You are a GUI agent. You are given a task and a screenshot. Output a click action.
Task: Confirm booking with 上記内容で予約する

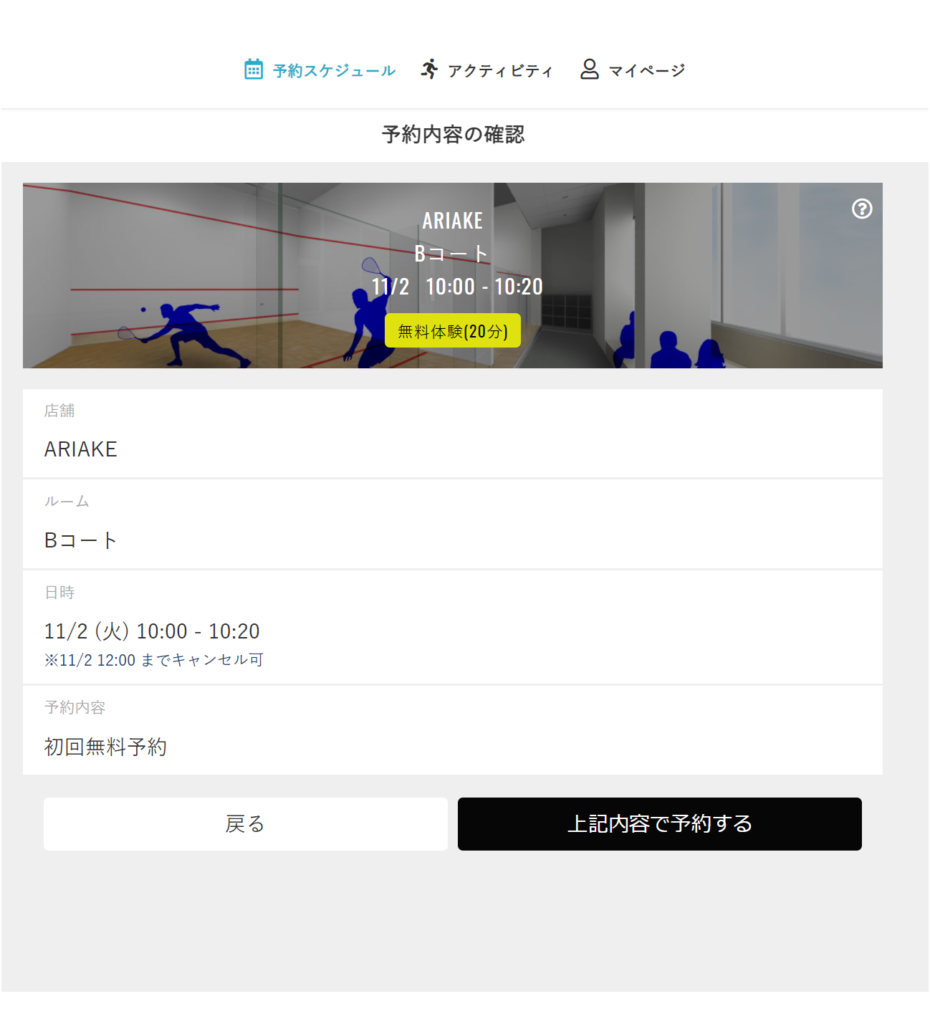[659, 824]
